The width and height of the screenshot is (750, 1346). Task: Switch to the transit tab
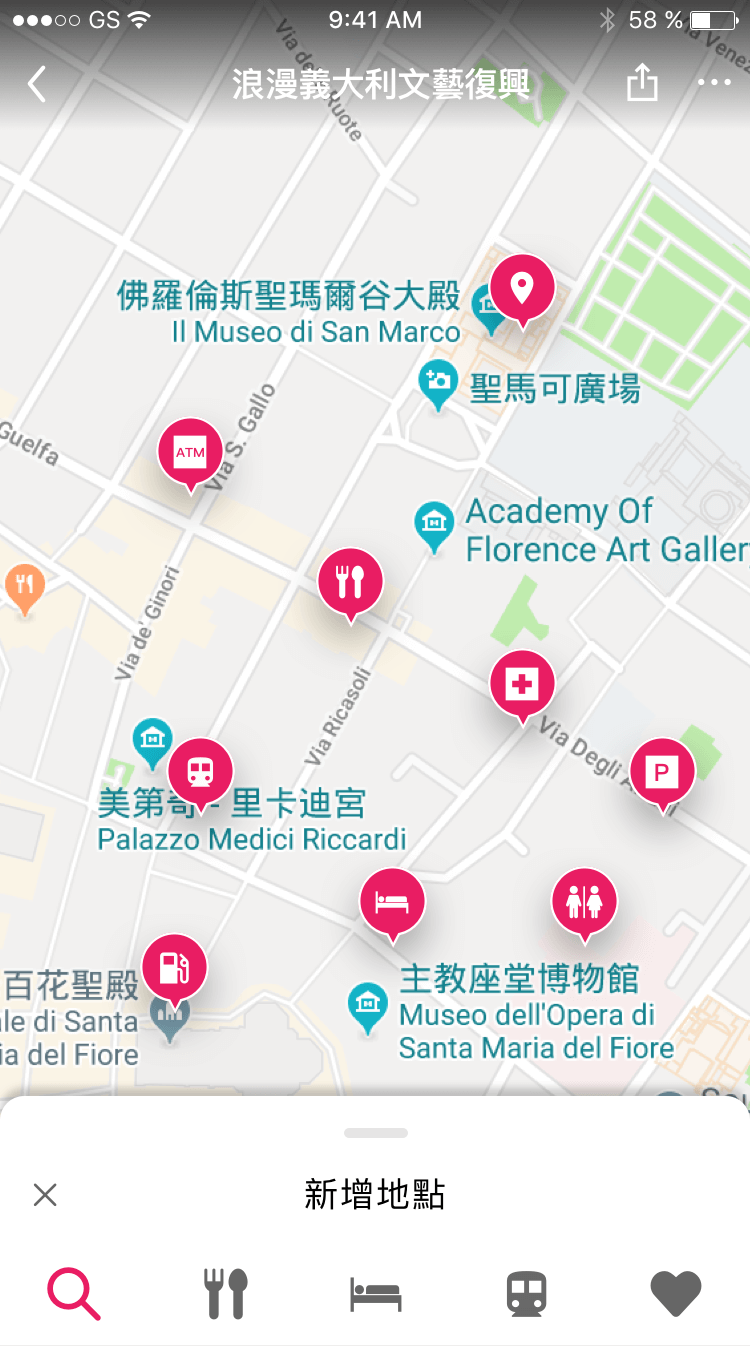[526, 1294]
